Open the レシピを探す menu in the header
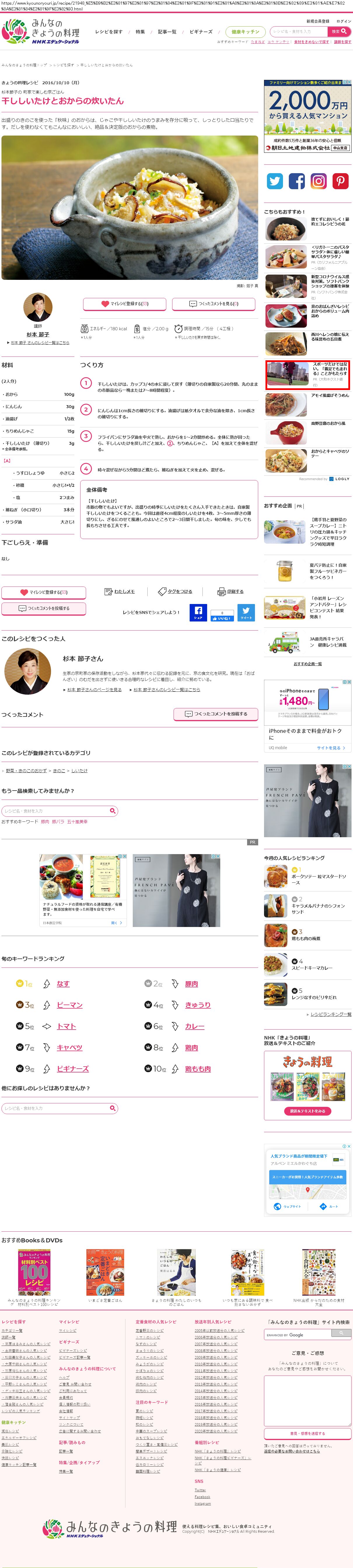 pyautogui.click(x=109, y=32)
